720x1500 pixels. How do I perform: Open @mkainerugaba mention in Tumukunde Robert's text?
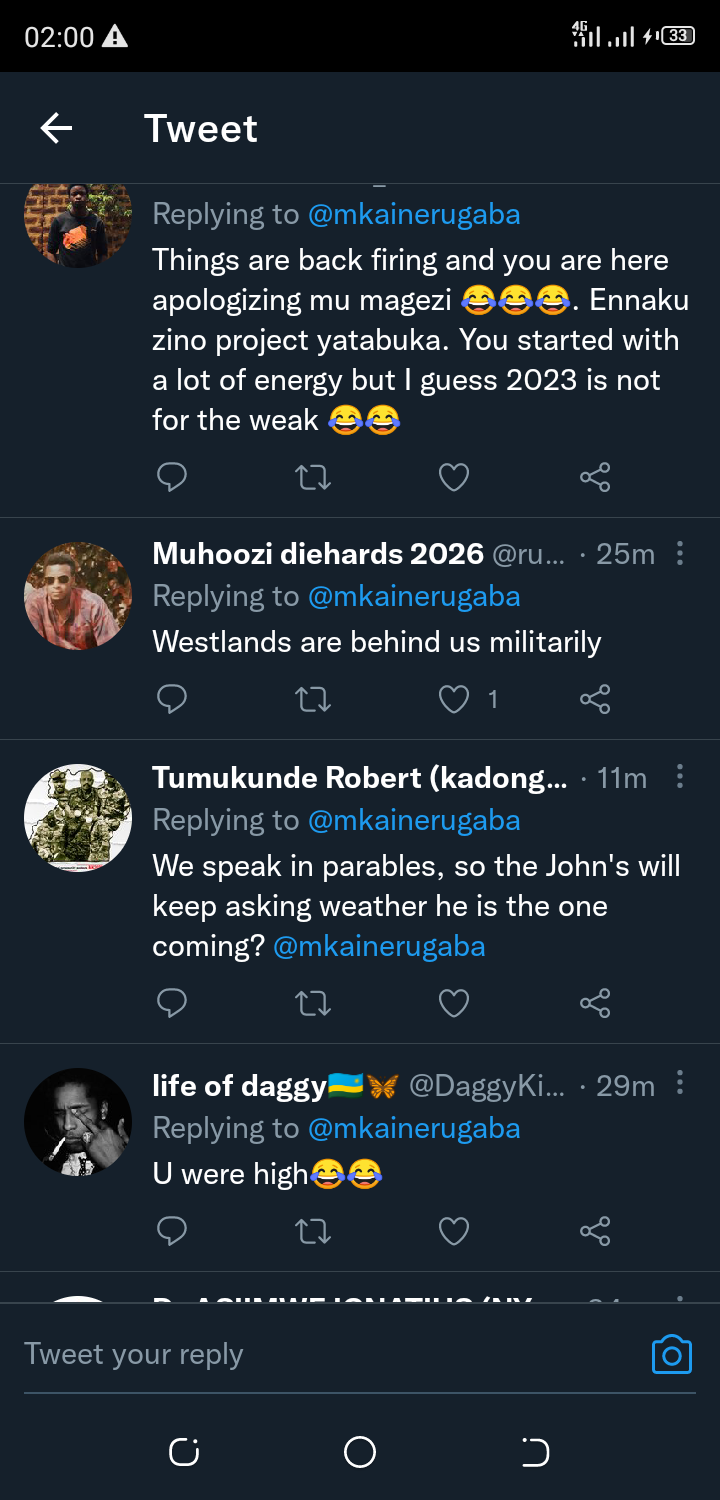click(379, 946)
